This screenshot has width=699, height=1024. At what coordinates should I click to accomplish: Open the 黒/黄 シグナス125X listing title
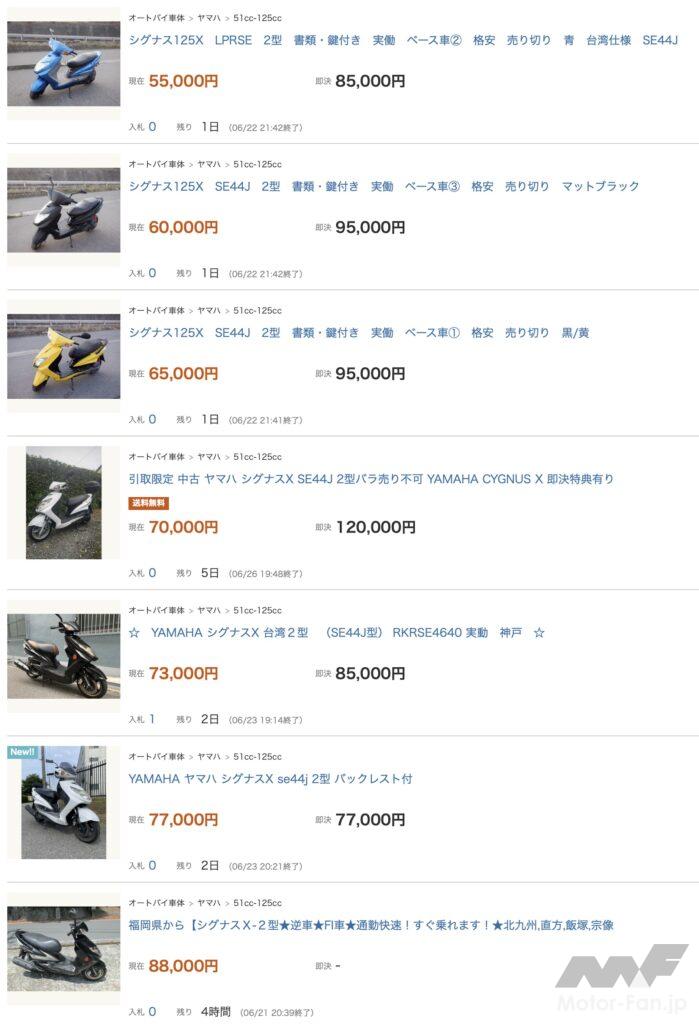(x=359, y=333)
